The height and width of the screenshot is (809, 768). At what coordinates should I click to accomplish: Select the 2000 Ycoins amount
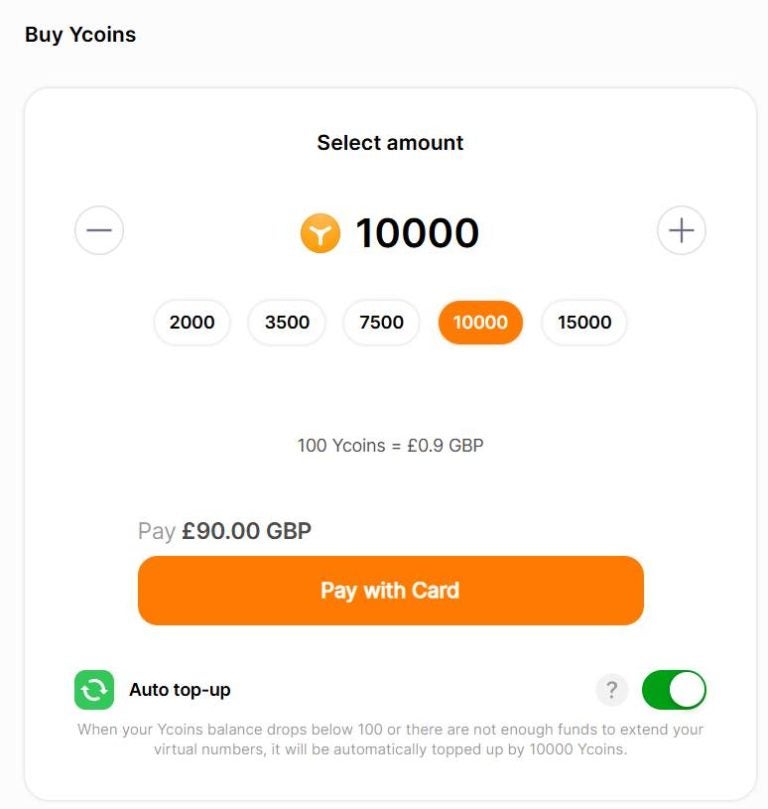tap(191, 322)
